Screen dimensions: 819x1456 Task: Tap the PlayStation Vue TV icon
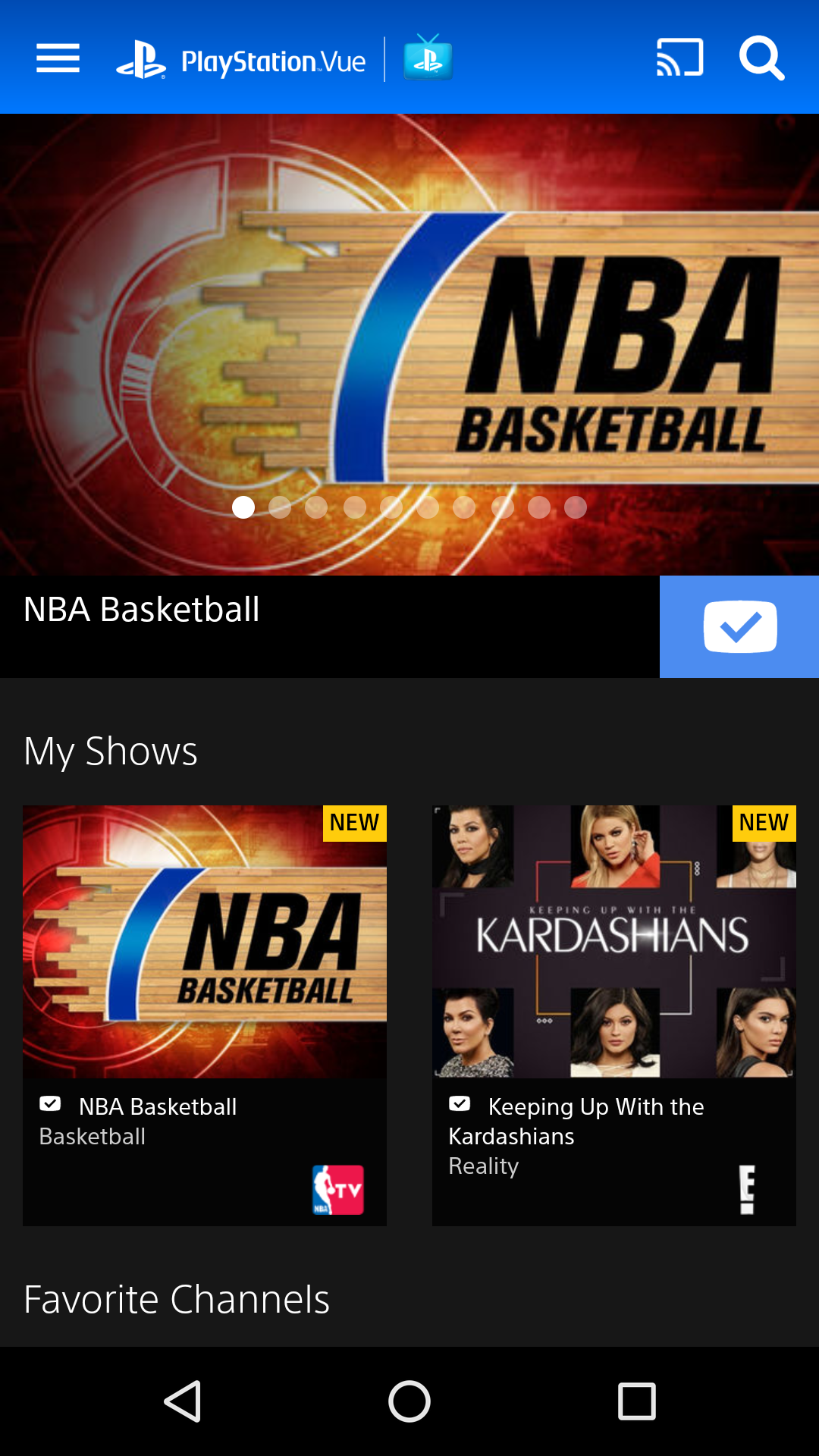428,58
